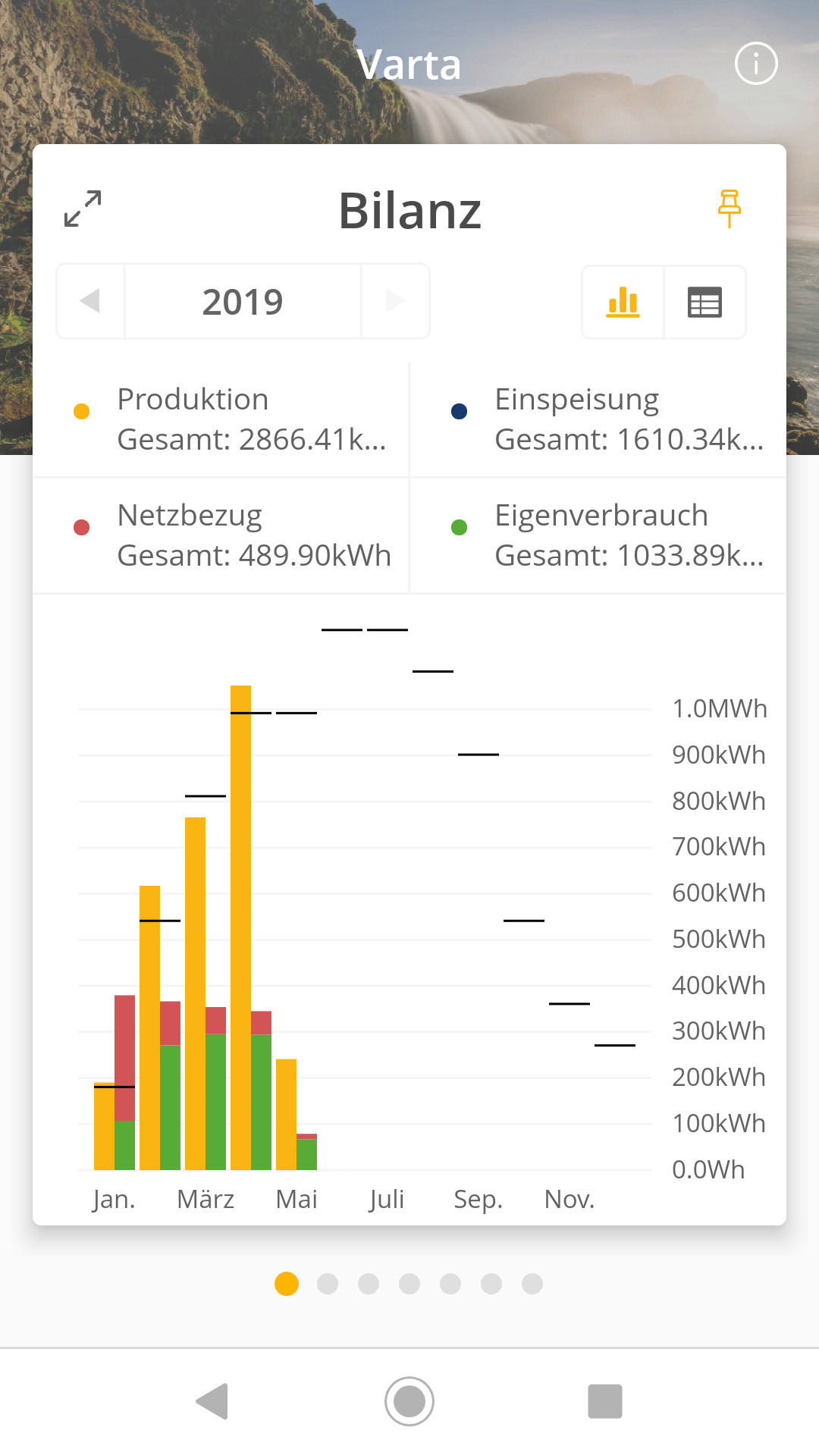Go to the previous year
The height and width of the screenshot is (1456, 819).
[x=91, y=301]
